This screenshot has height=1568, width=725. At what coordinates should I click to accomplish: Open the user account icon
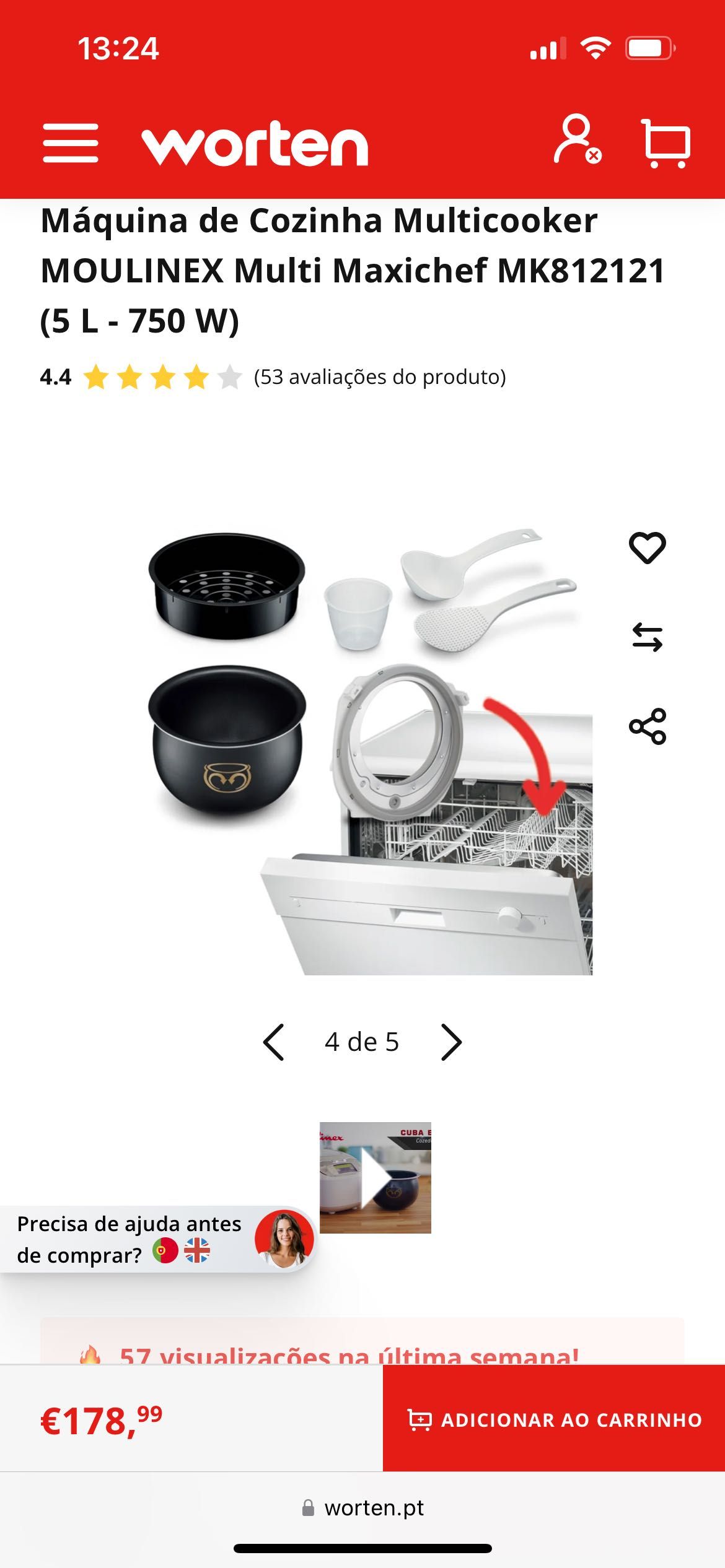(577, 140)
